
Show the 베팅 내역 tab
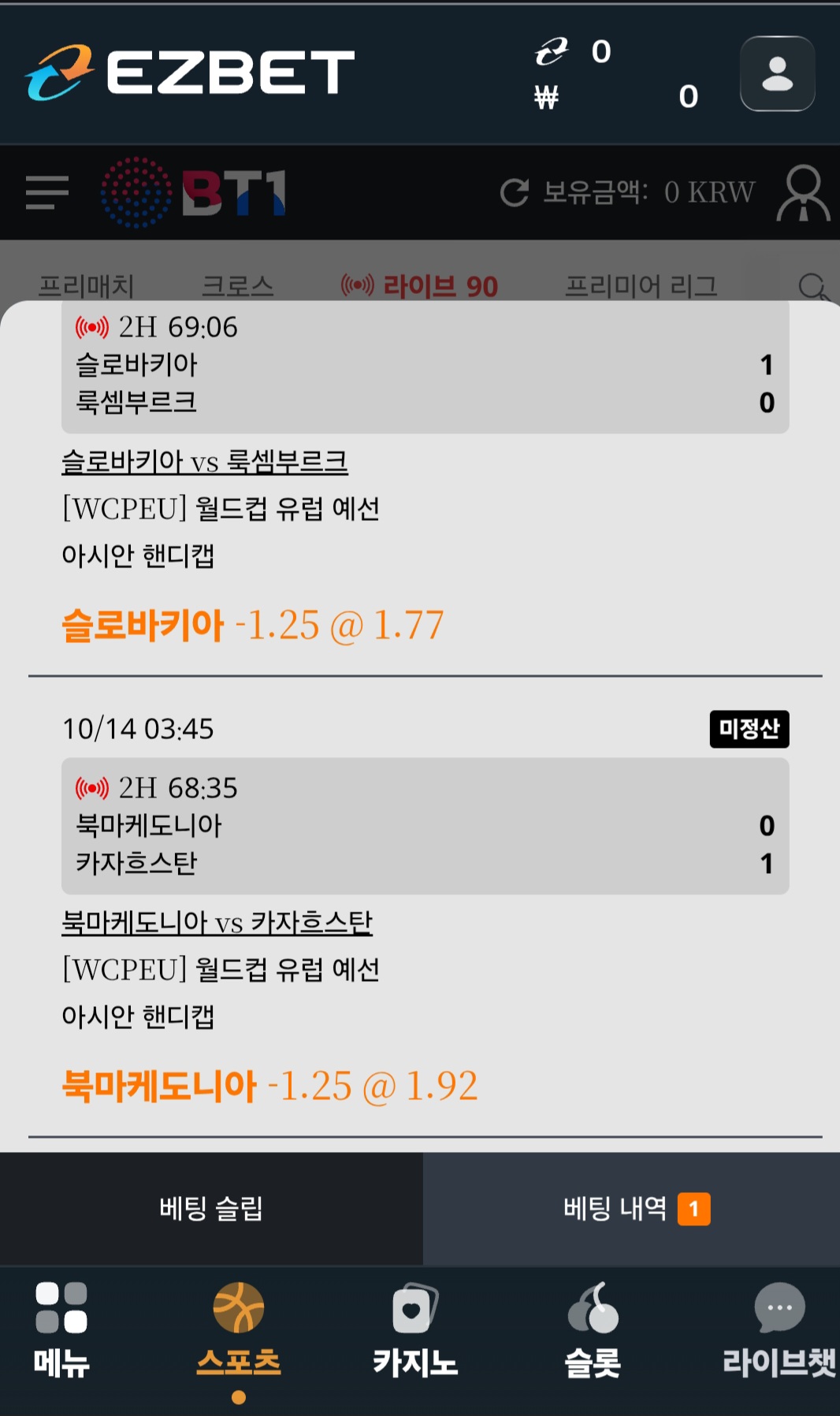(x=632, y=1208)
